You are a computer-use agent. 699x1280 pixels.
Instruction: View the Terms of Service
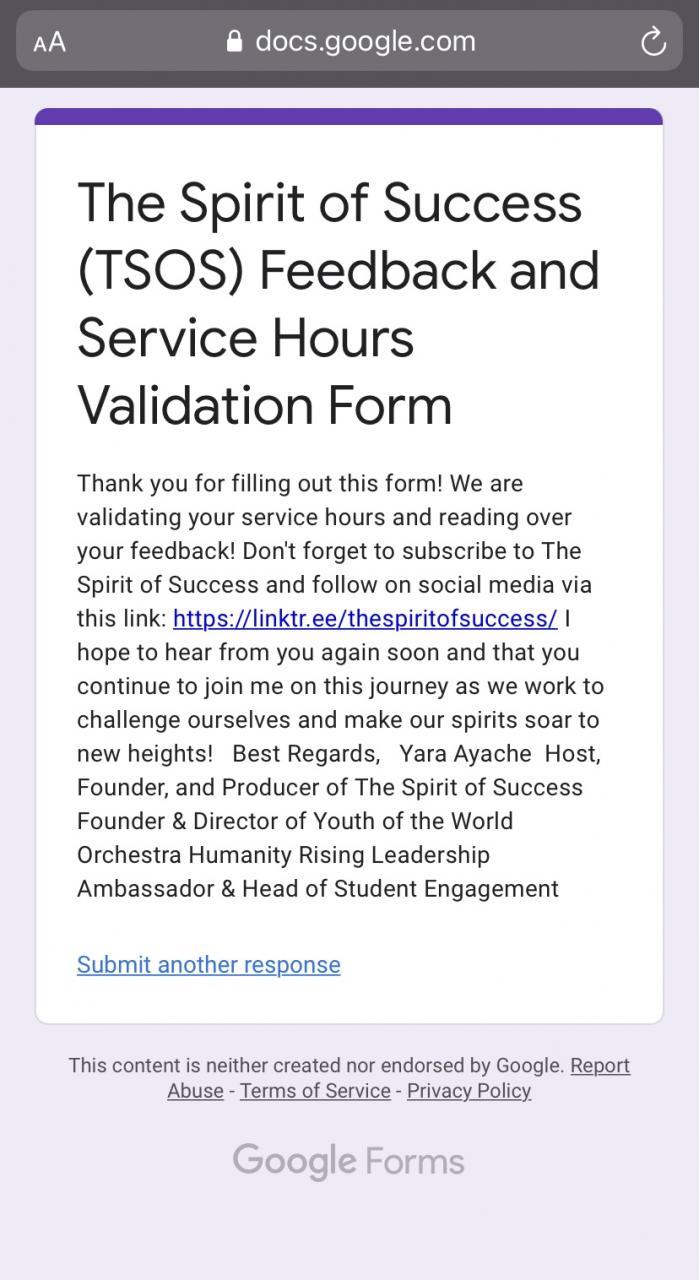click(x=315, y=1091)
